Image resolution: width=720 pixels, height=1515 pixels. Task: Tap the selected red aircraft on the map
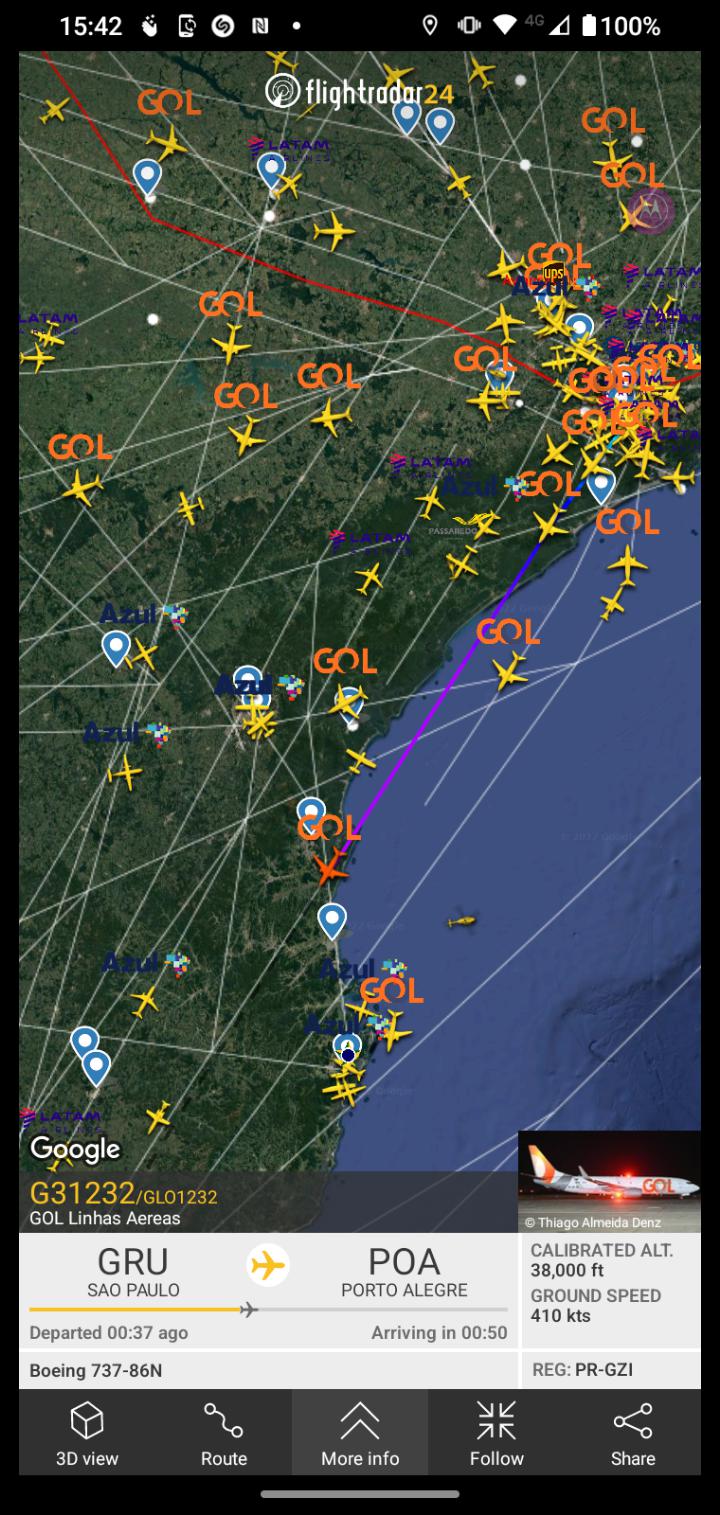coord(329,868)
